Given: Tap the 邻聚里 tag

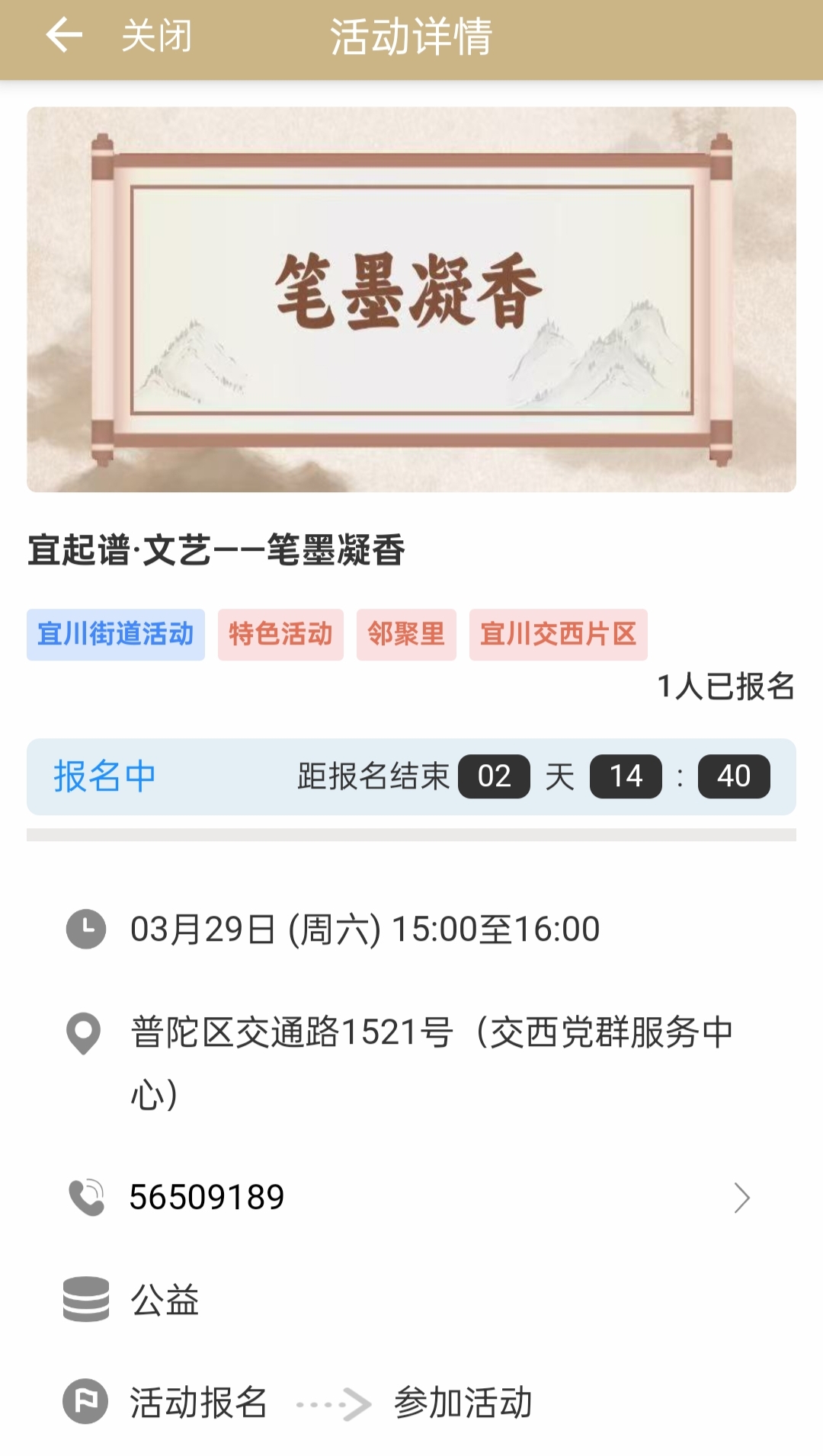Looking at the screenshot, I should click(406, 634).
